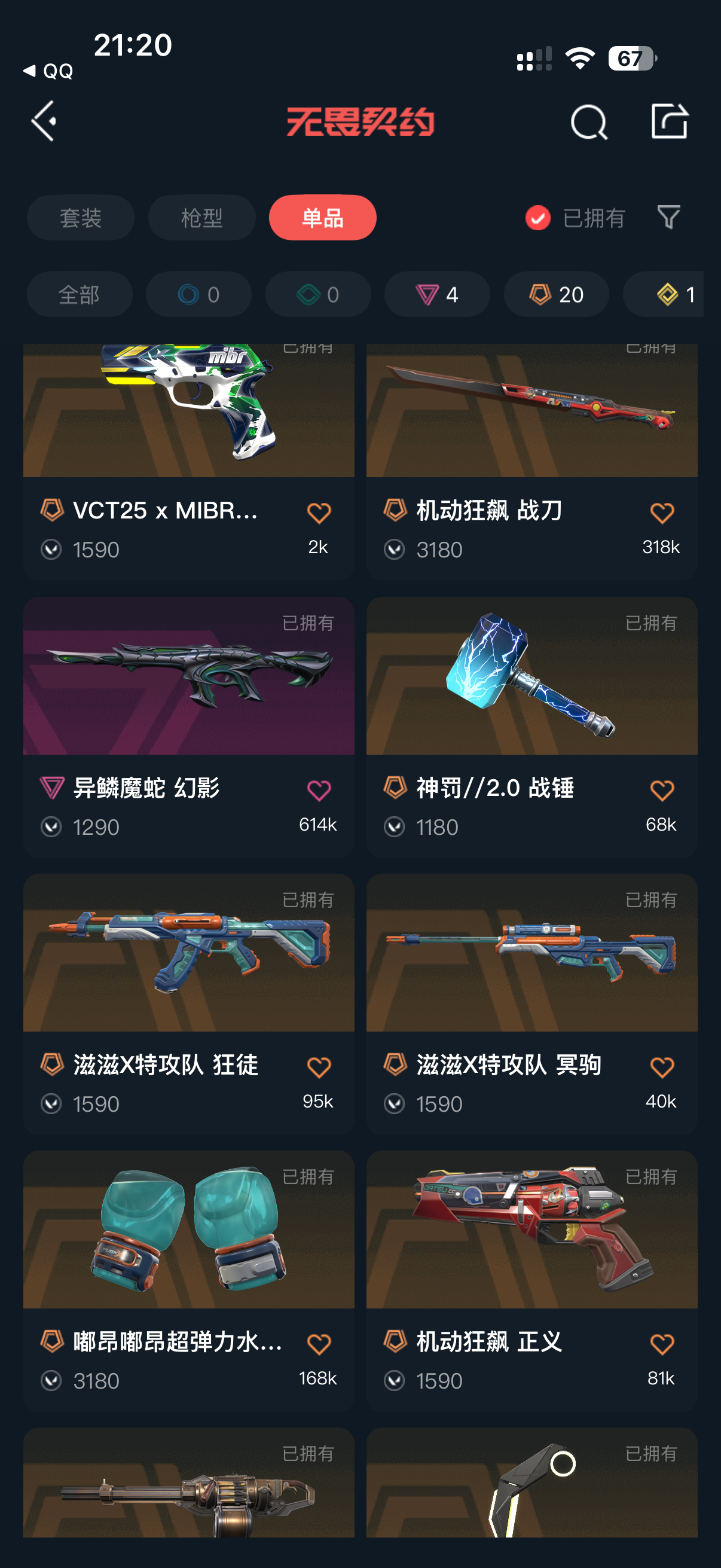
Task: Uncheck the 已拥有 filter
Action: (x=575, y=217)
